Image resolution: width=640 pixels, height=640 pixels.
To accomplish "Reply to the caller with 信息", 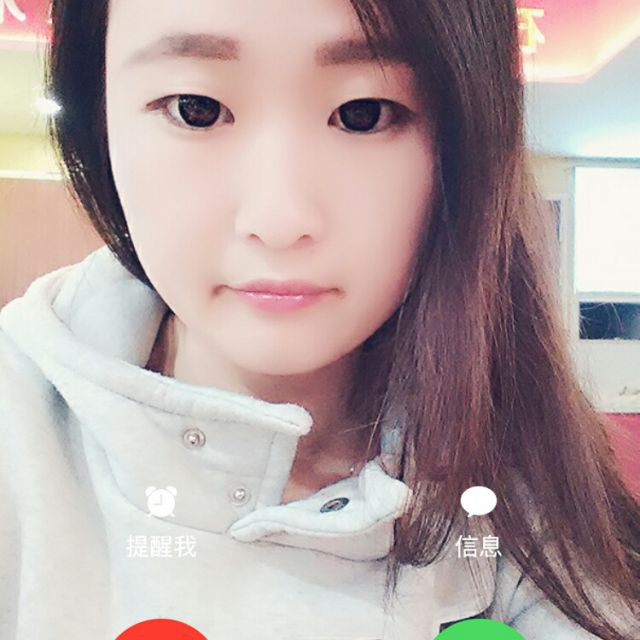I will tap(478, 522).
